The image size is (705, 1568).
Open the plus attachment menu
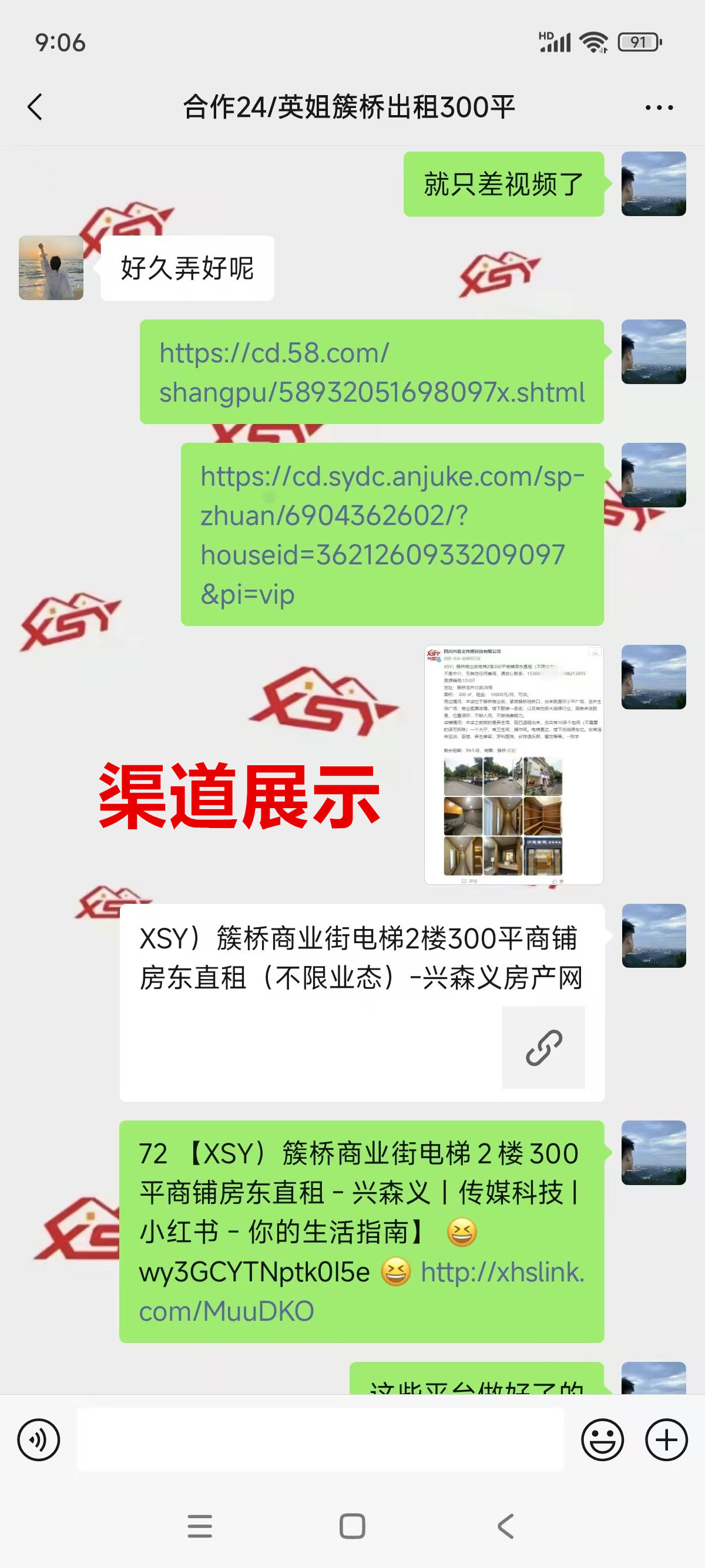(x=666, y=1440)
